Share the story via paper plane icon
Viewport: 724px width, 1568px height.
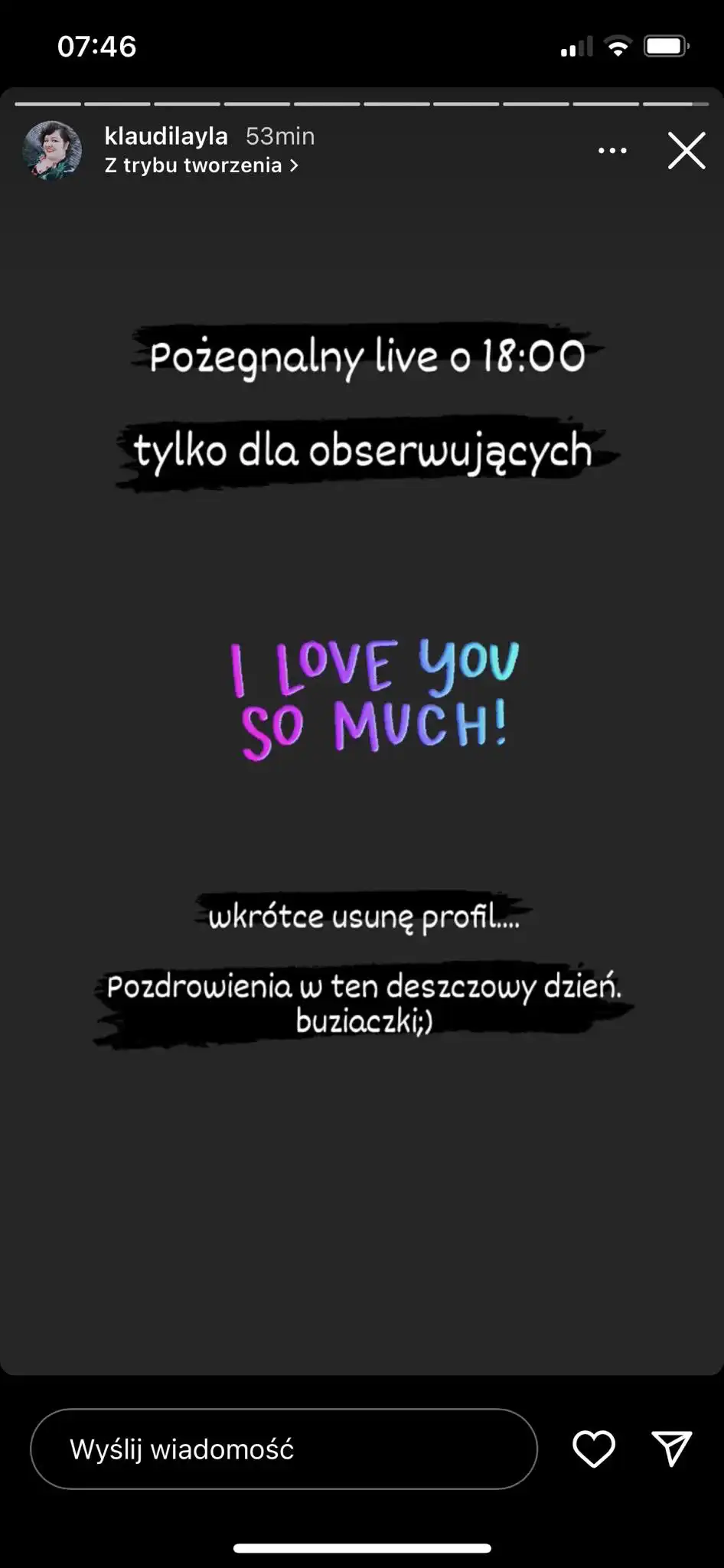672,1449
